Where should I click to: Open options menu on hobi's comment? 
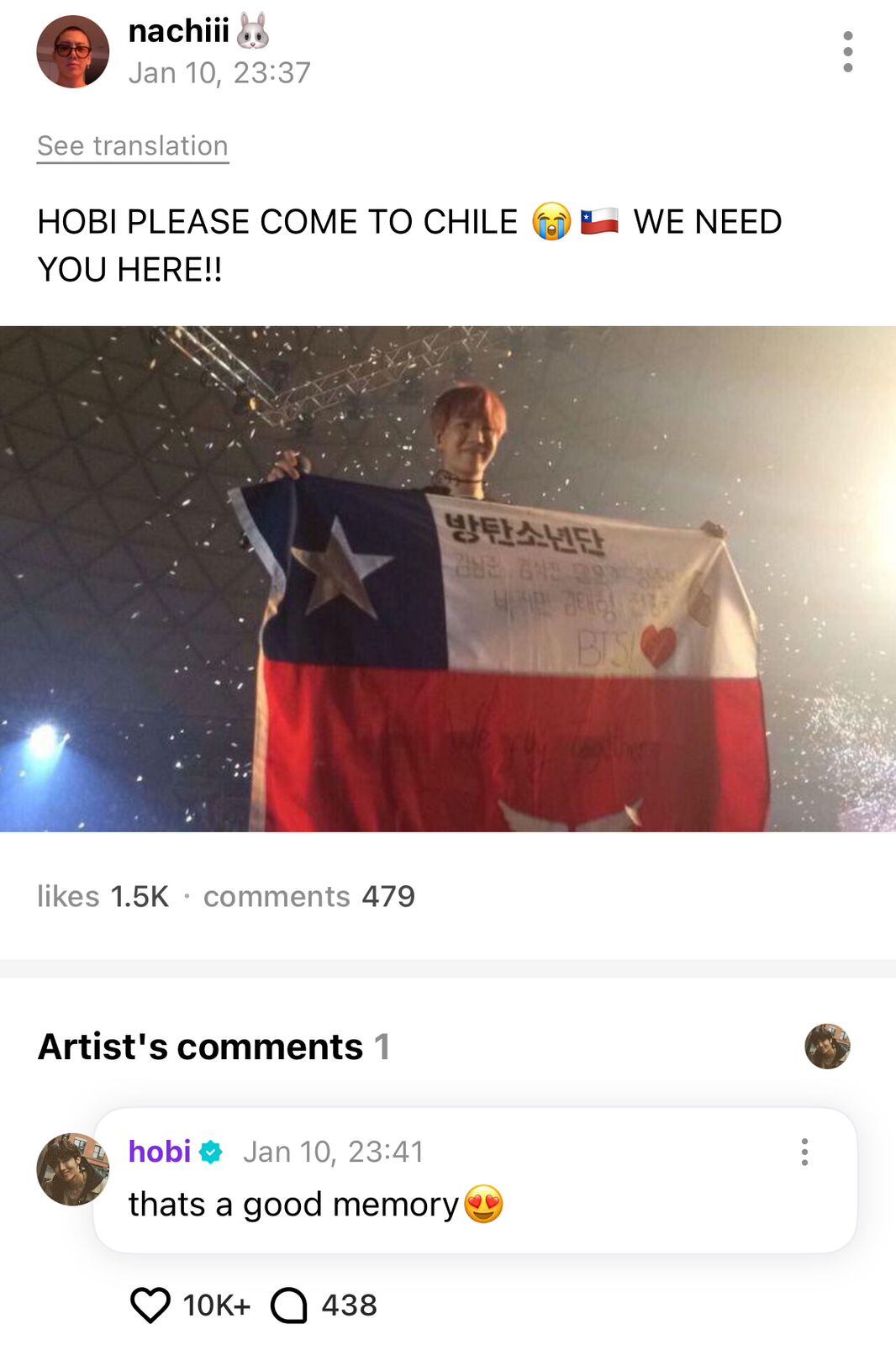click(804, 1152)
